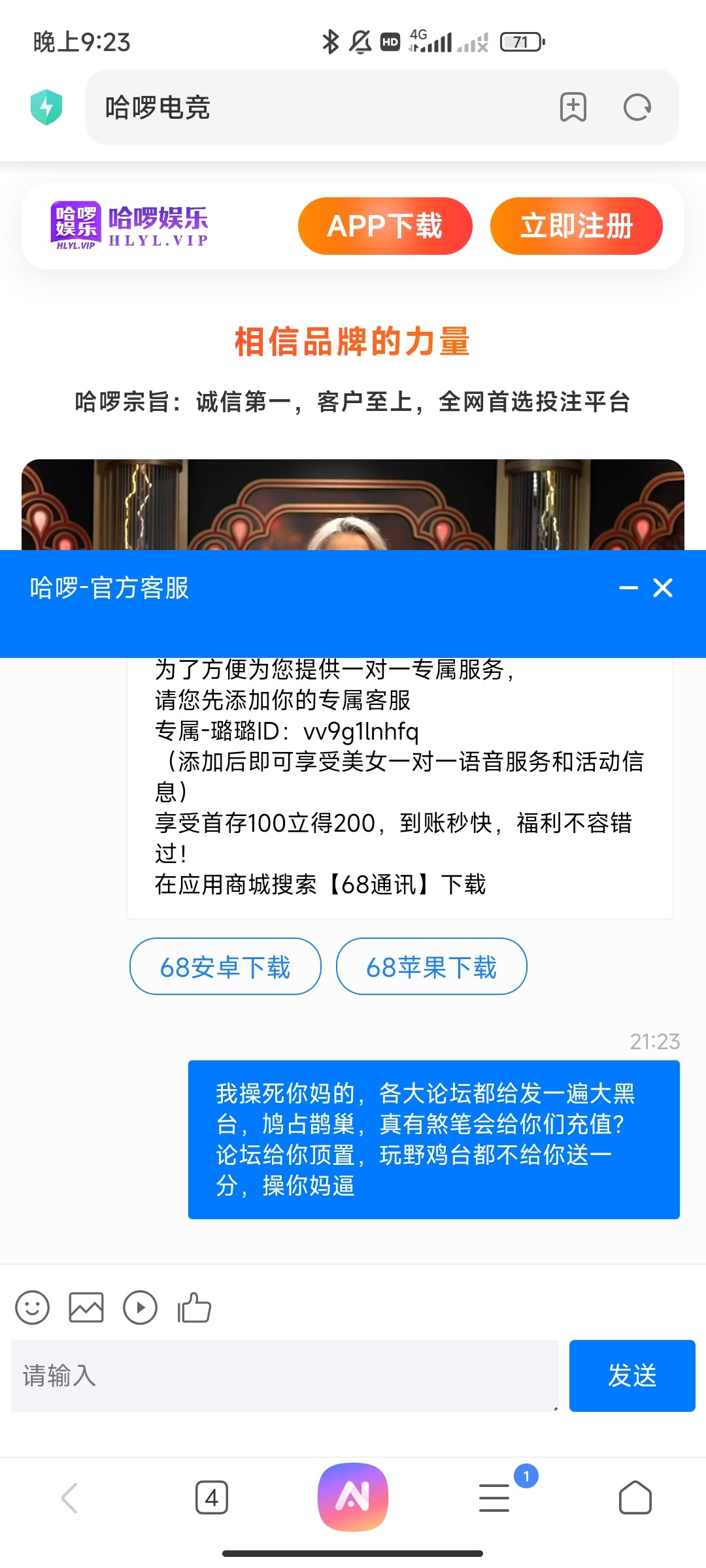This screenshot has height=1568, width=706.
Task: Open the browser tabs switcher
Action: pyautogui.click(x=211, y=1497)
